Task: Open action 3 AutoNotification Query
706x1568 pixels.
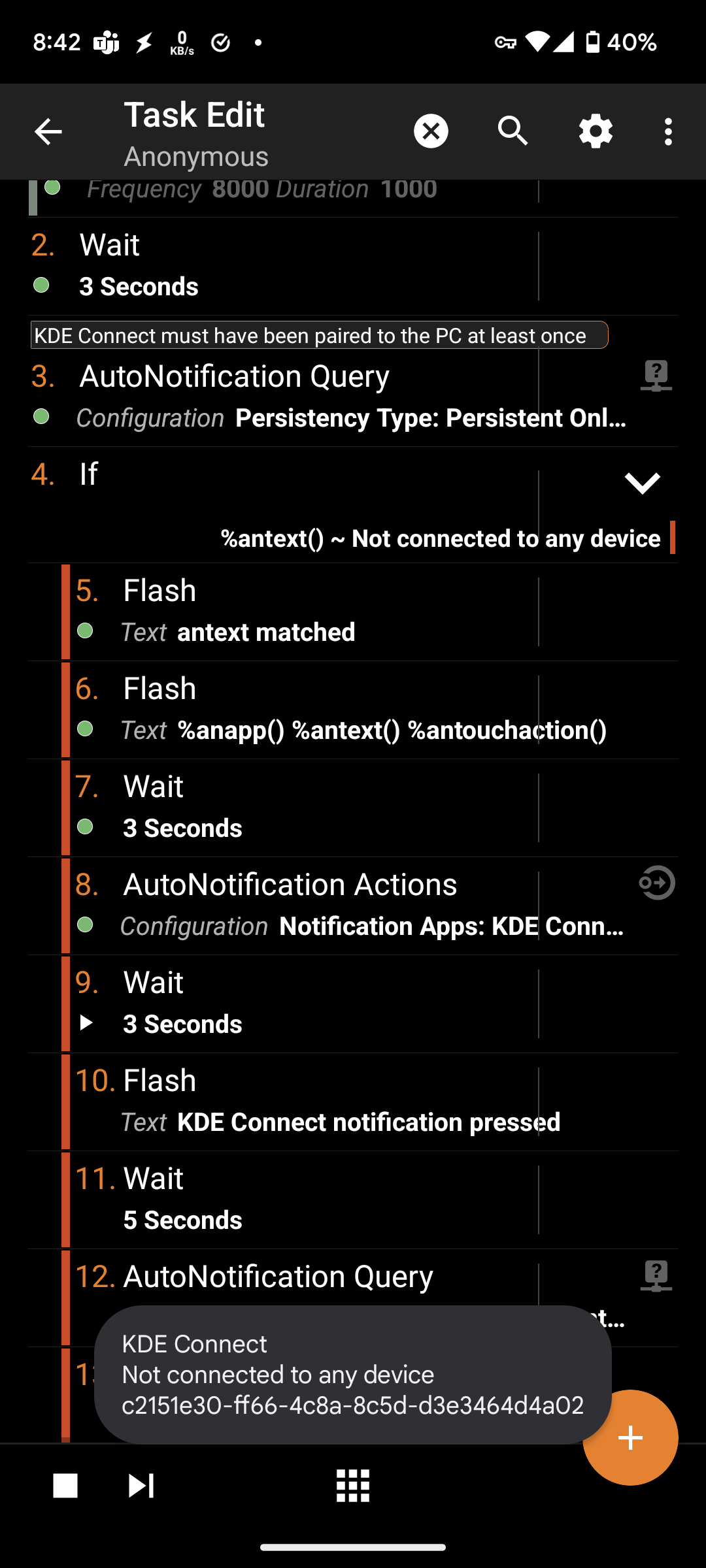Action: (x=261, y=395)
